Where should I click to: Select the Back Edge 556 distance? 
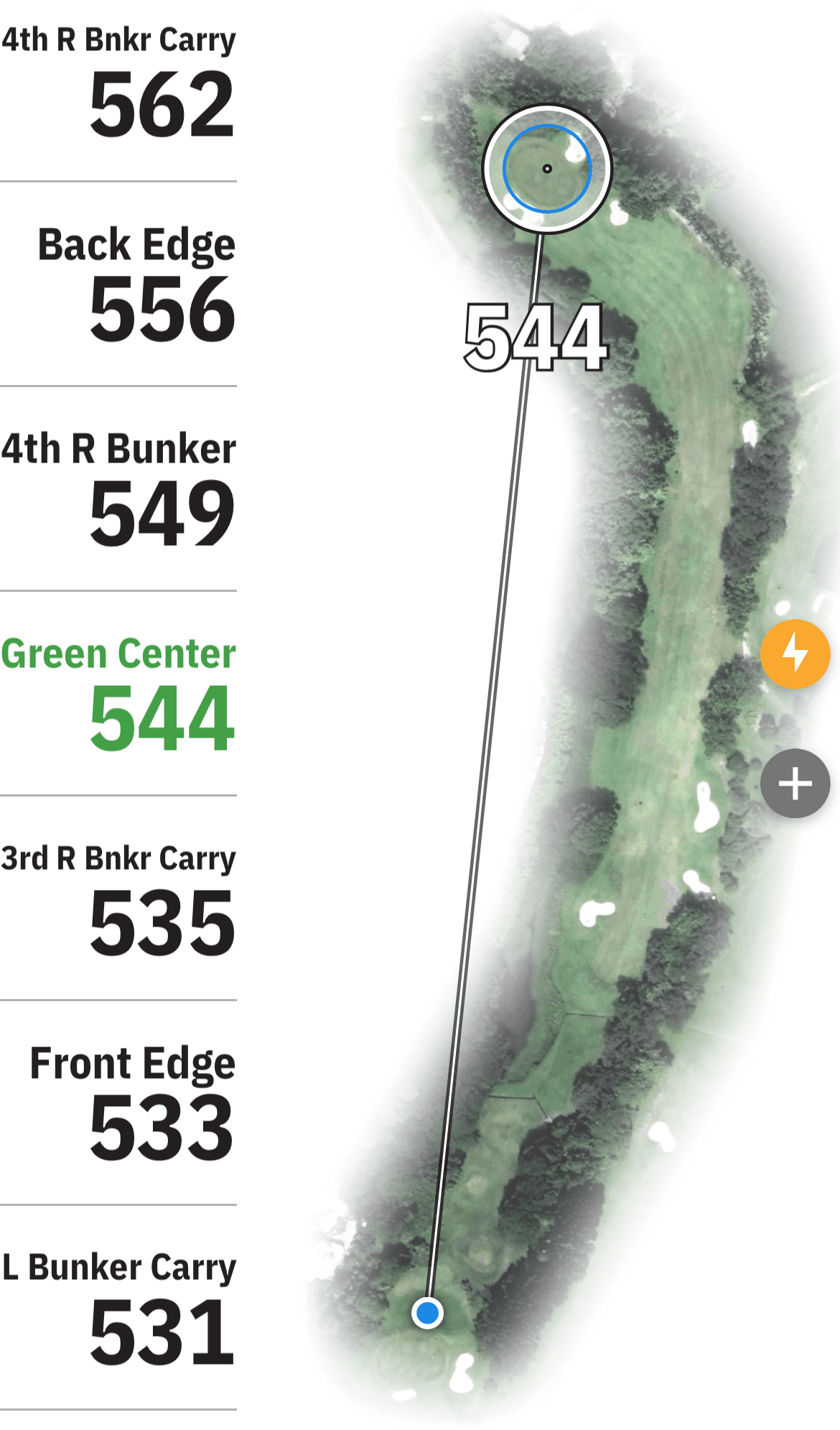118,284
